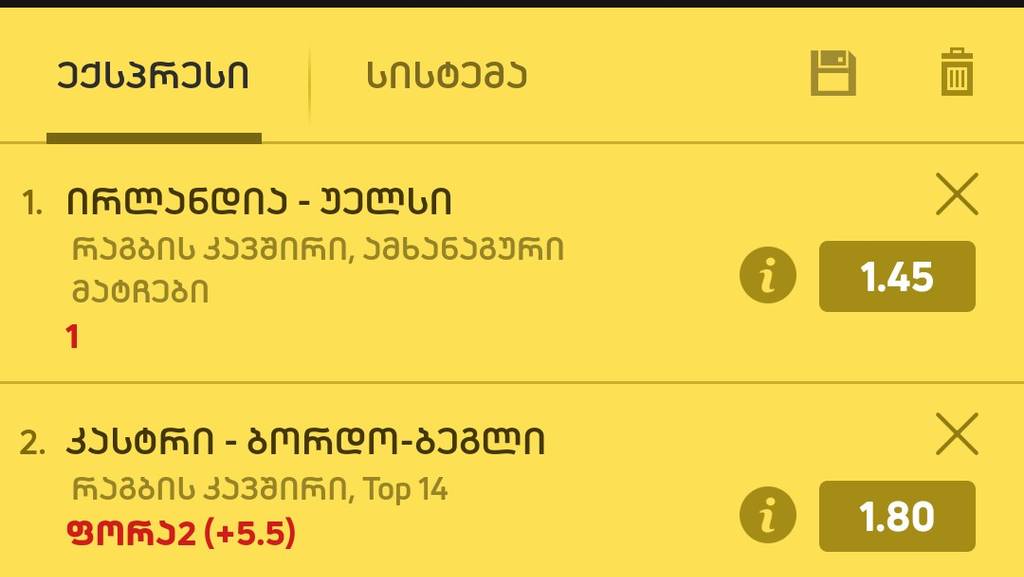Tap the 1.45 odds button
This screenshot has width=1024, height=577.
(896, 277)
